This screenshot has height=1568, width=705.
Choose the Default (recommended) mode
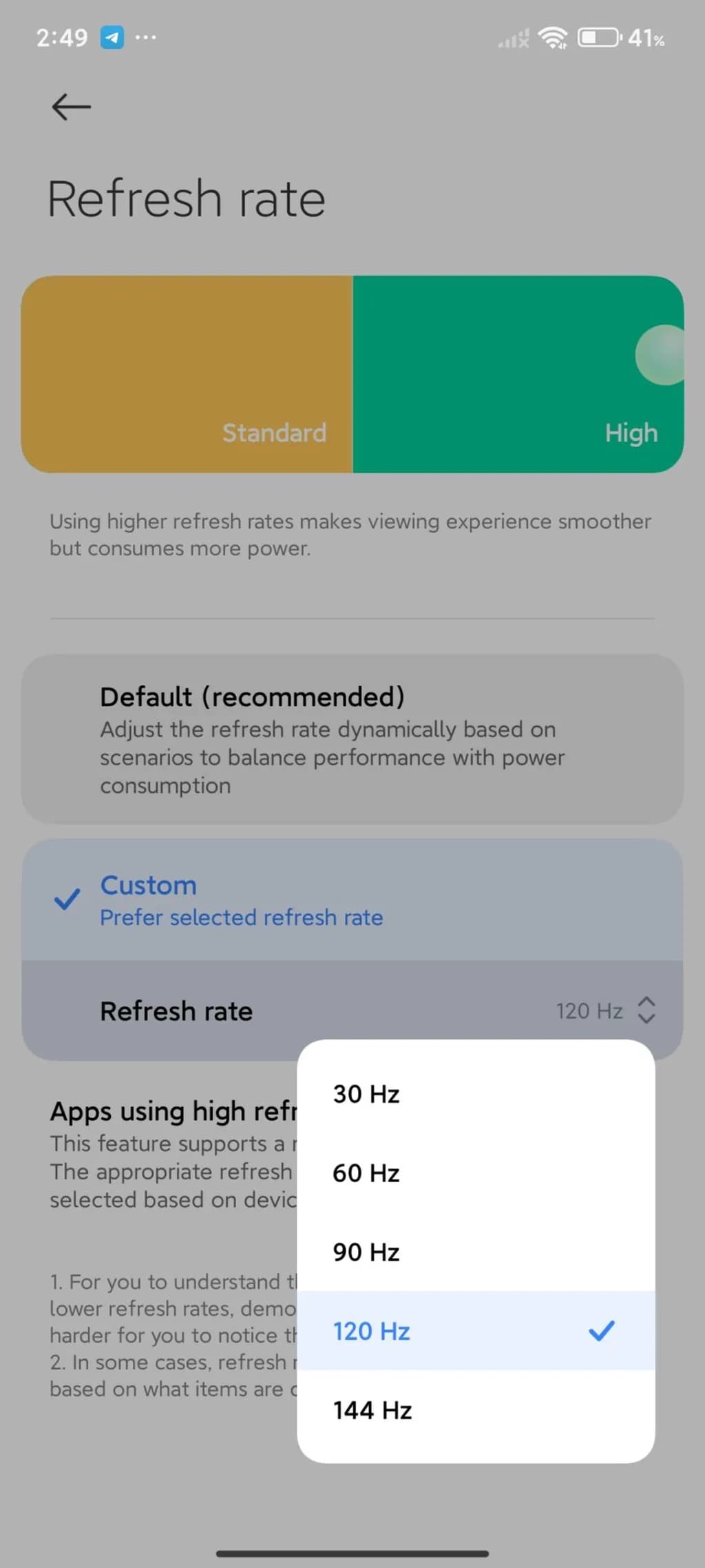352,739
